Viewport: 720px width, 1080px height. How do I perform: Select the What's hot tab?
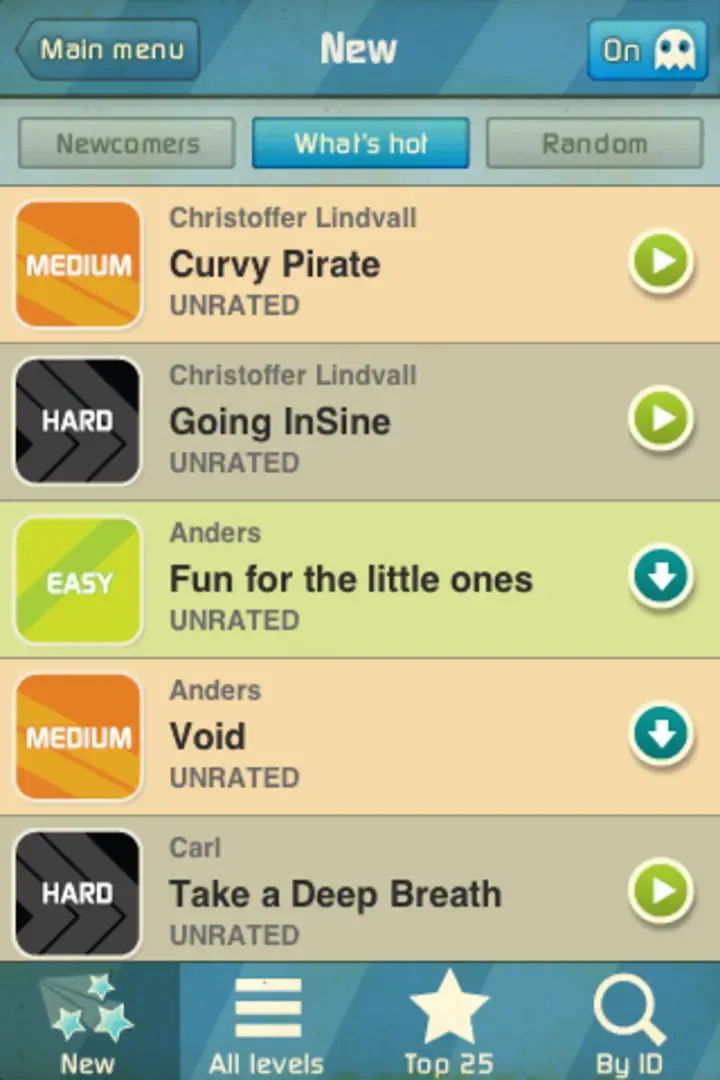click(x=360, y=143)
